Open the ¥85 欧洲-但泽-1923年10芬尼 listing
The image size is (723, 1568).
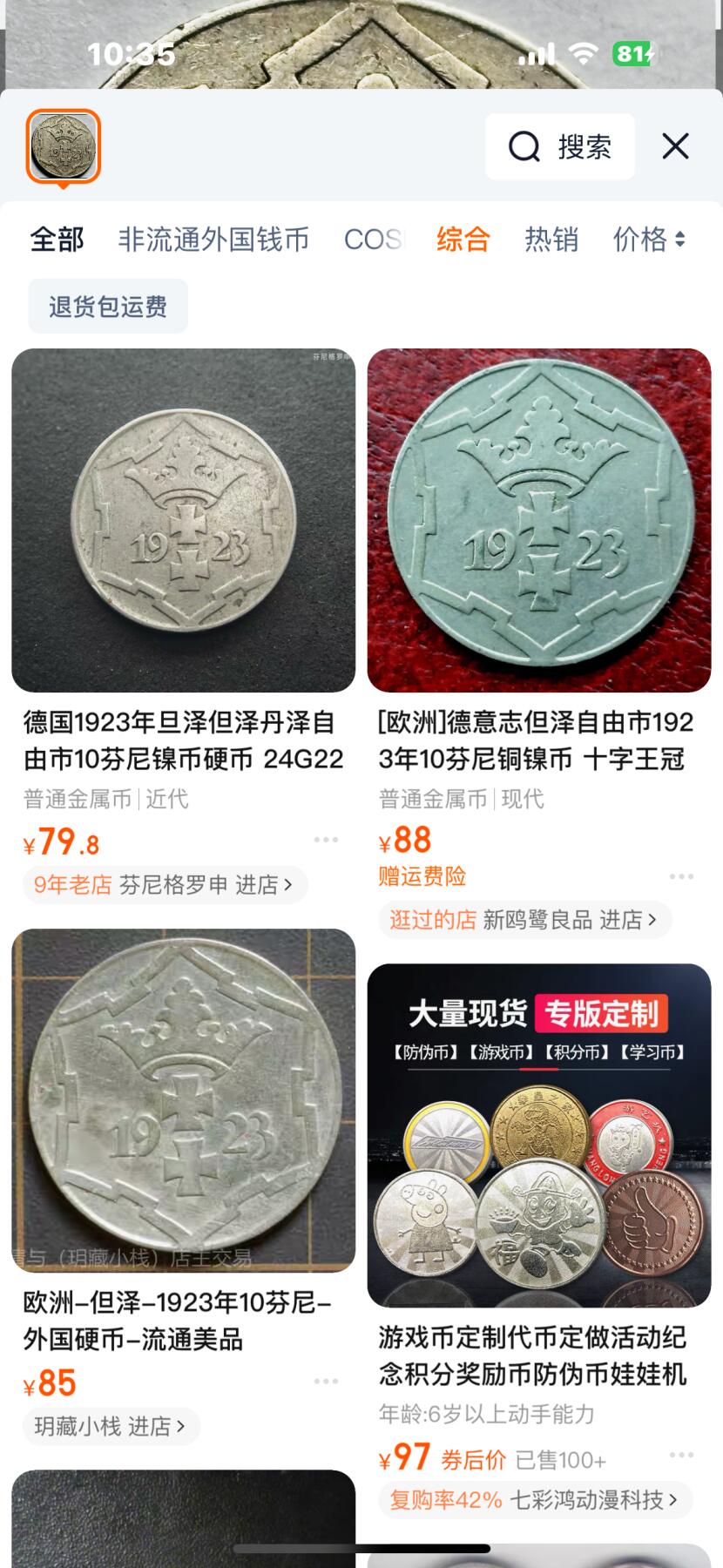click(x=183, y=1100)
